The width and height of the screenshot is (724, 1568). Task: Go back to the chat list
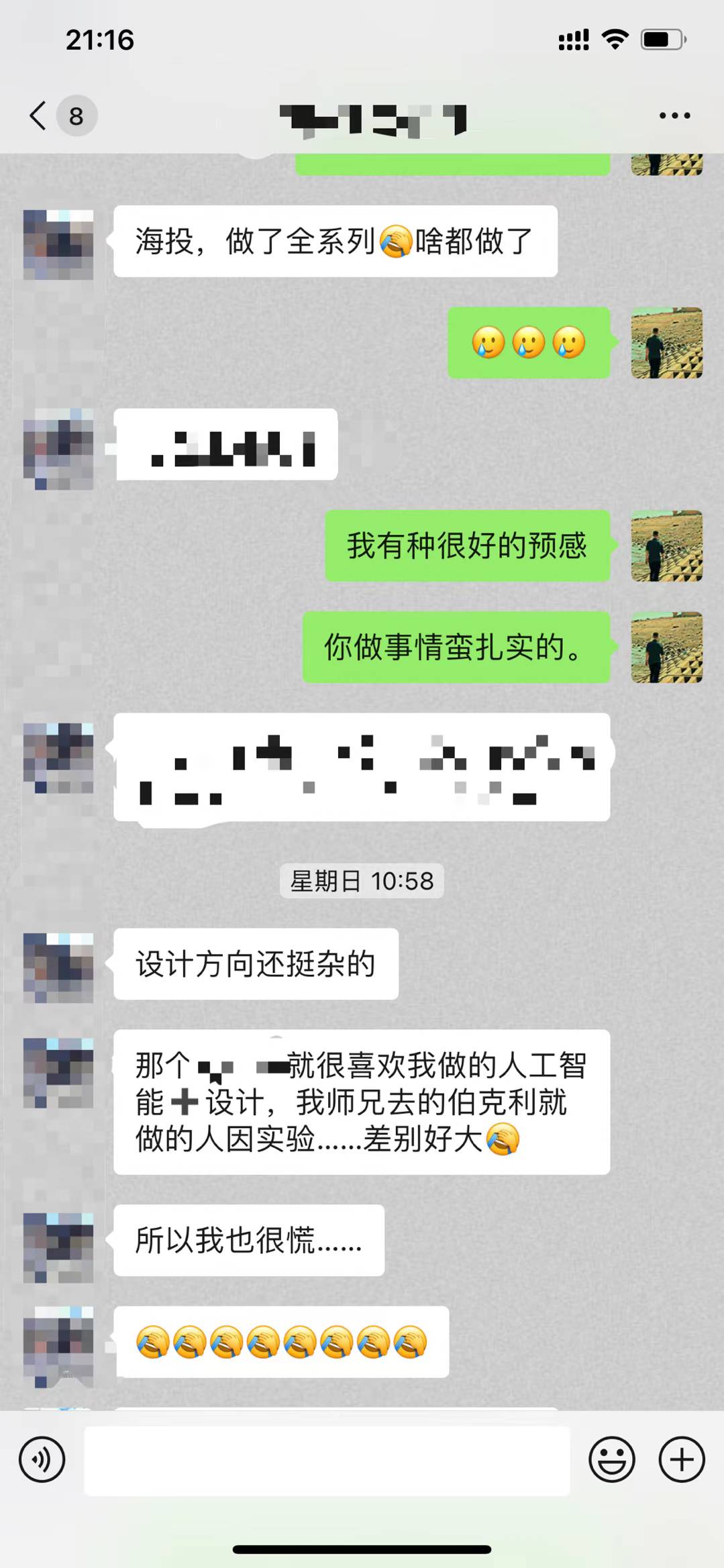coord(39,115)
